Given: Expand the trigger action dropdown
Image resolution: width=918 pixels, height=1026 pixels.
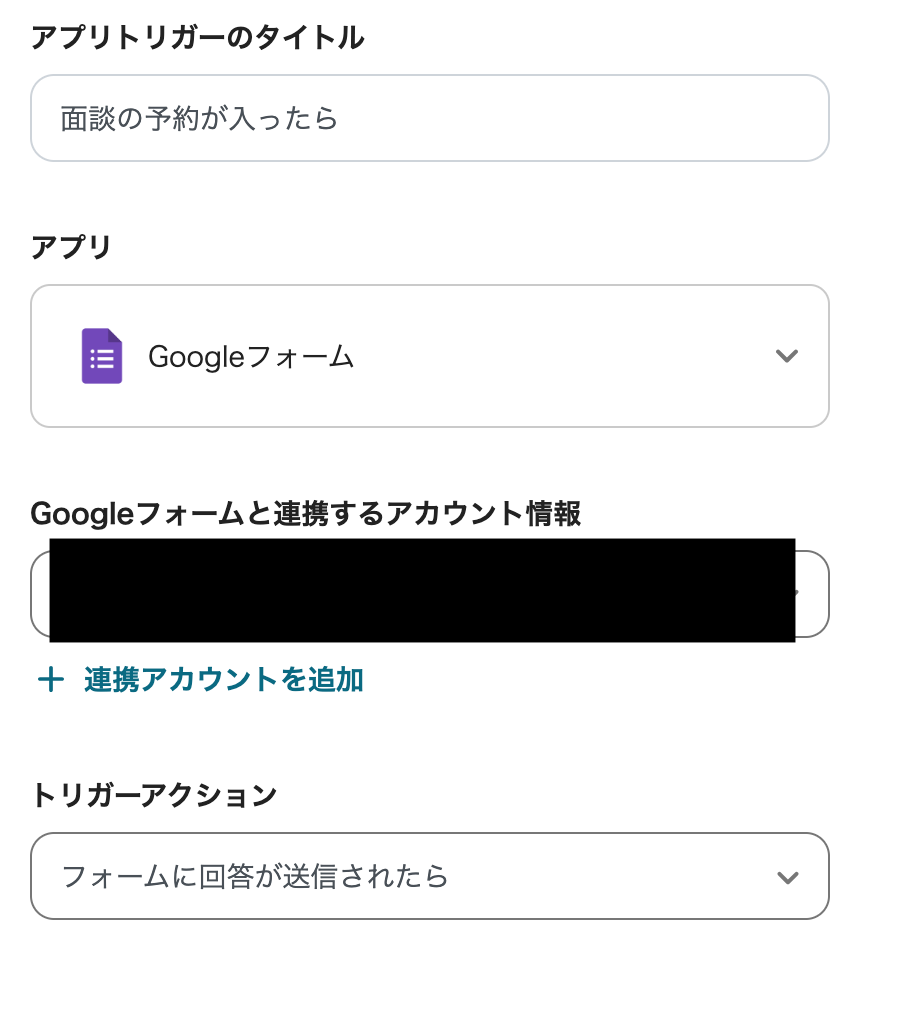Looking at the screenshot, I should [x=430, y=877].
